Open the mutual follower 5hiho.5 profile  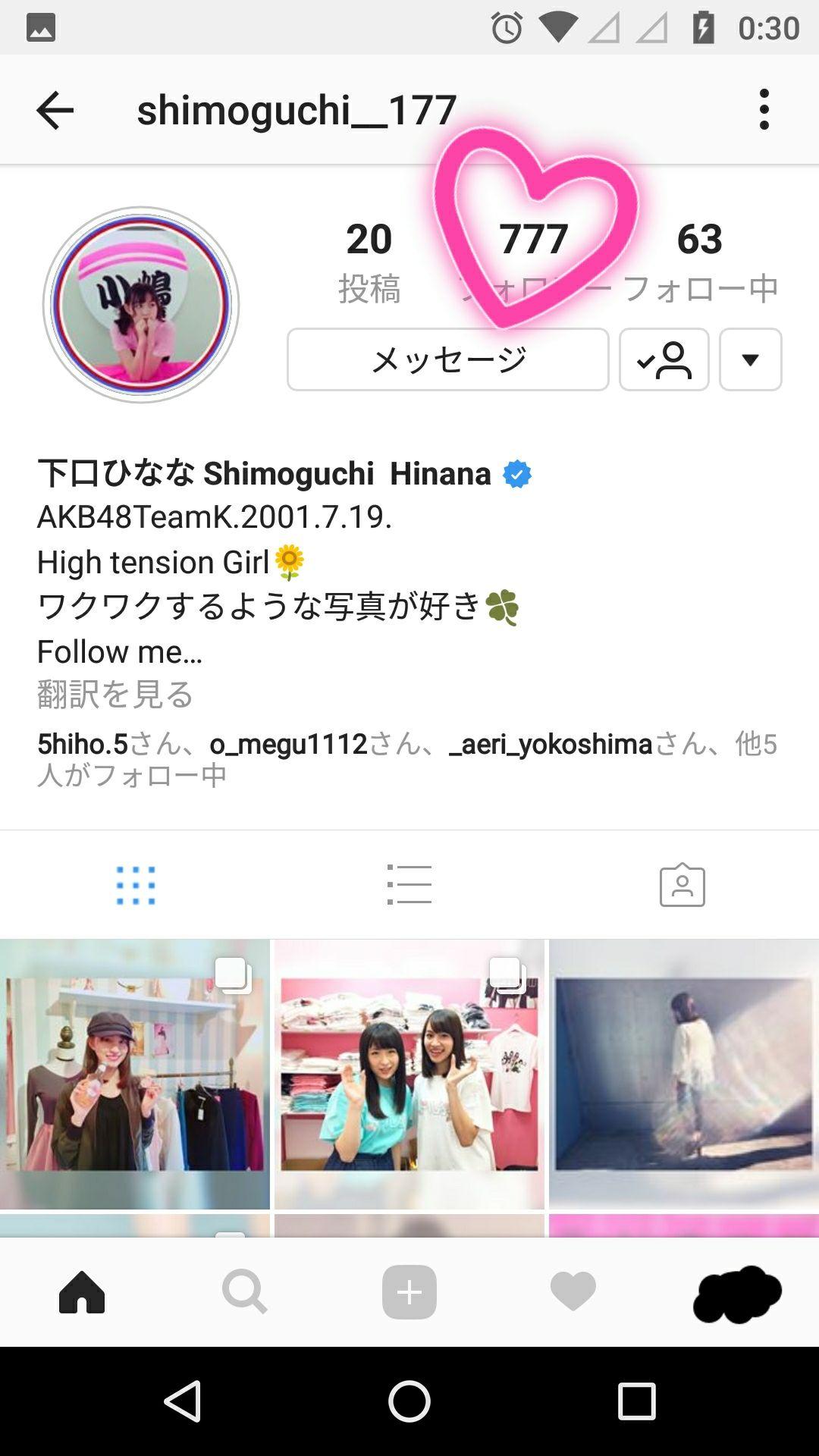(83, 745)
